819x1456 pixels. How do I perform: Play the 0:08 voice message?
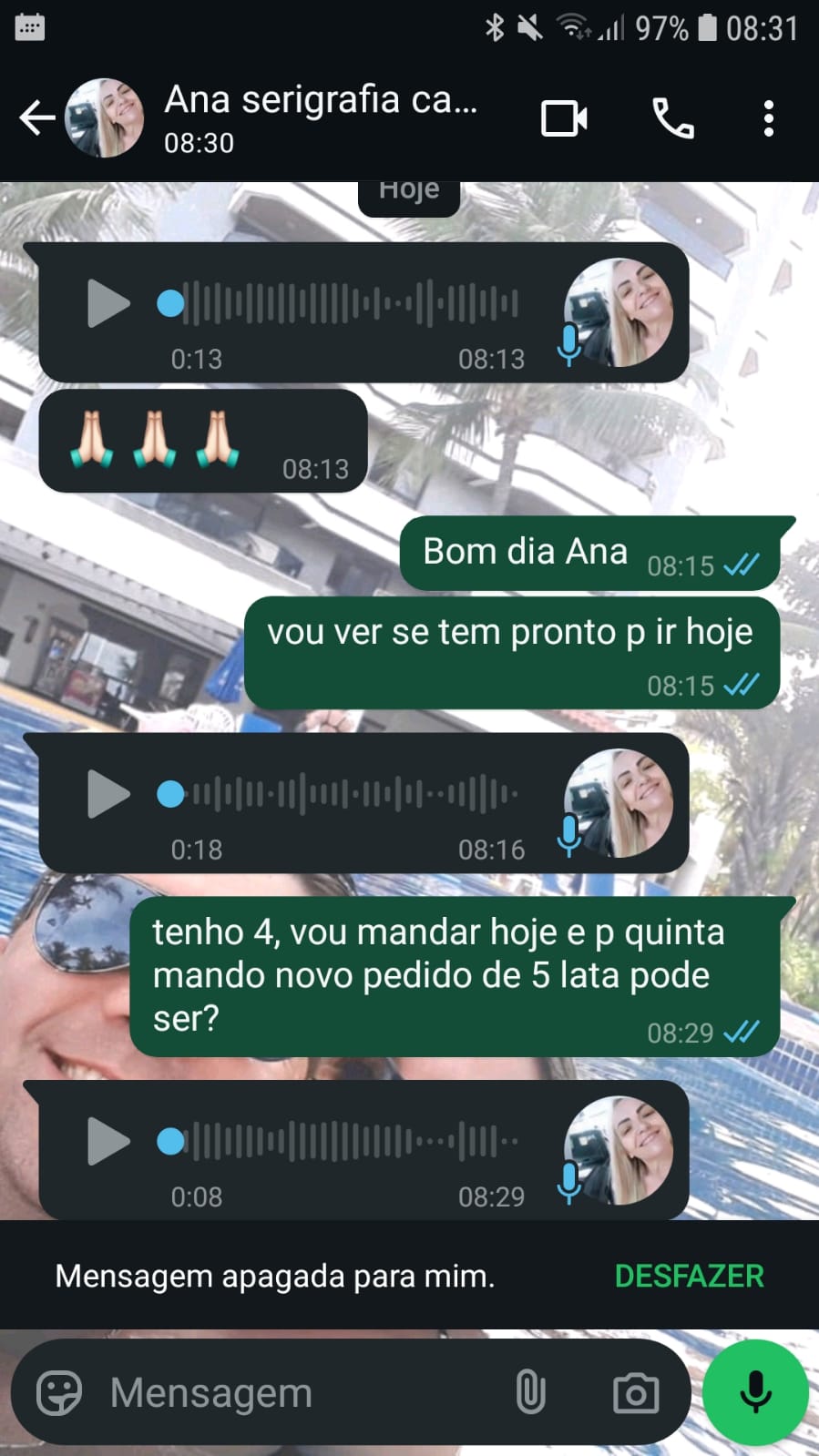tap(108, 1141)
